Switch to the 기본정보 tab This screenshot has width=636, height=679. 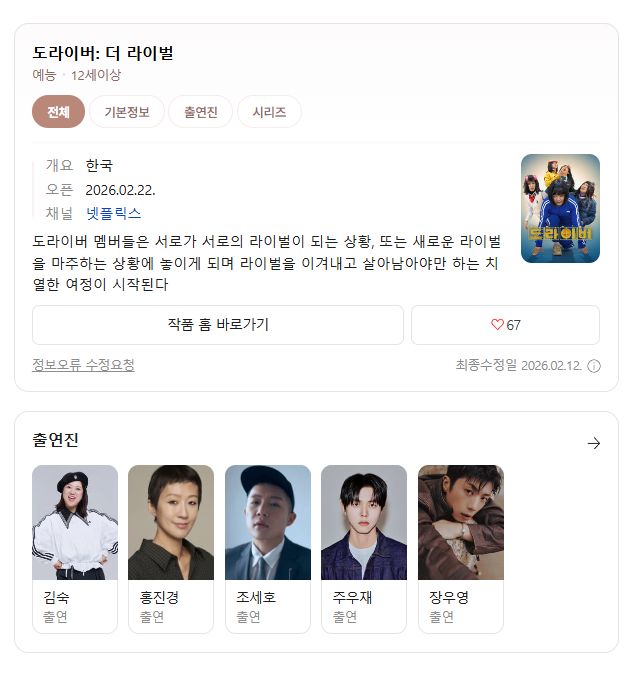coord(127,112)
